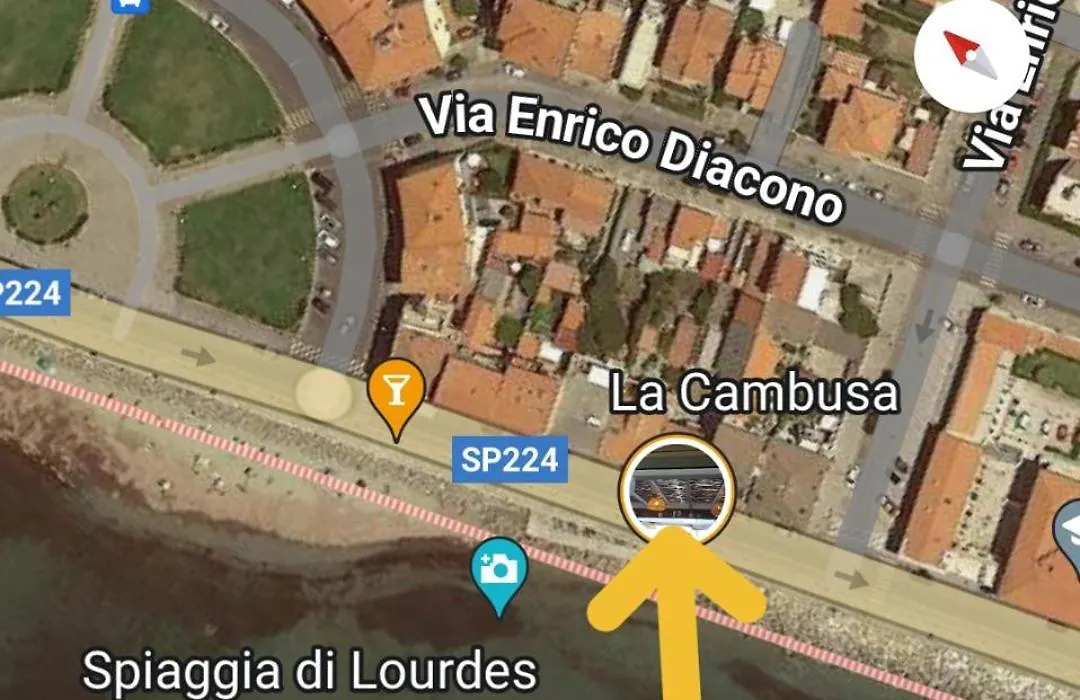Open the La Cambusa photo marker
The width and height of the screenshot is (1080, 700).
pos(677,490)
